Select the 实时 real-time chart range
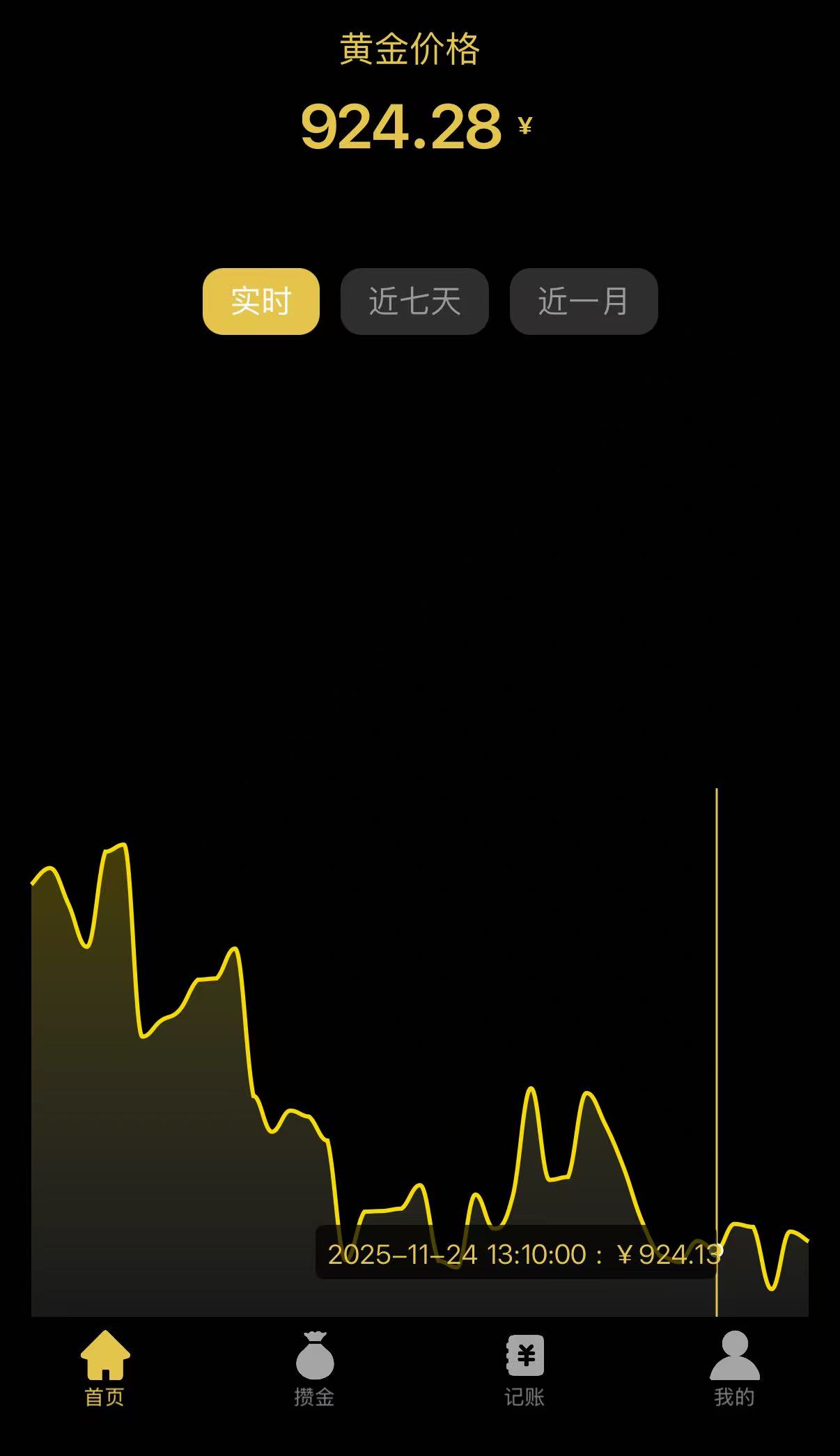Screen dimensions: 840x1456 tap(260, 302)
